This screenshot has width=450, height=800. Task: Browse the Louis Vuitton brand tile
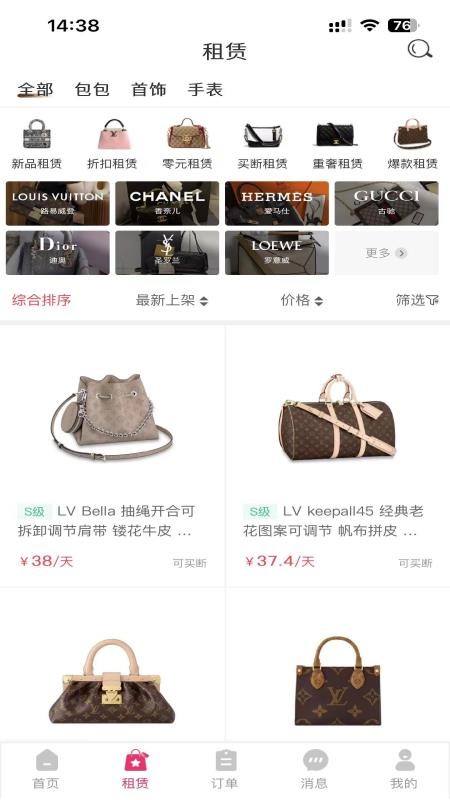coord(58,203)
